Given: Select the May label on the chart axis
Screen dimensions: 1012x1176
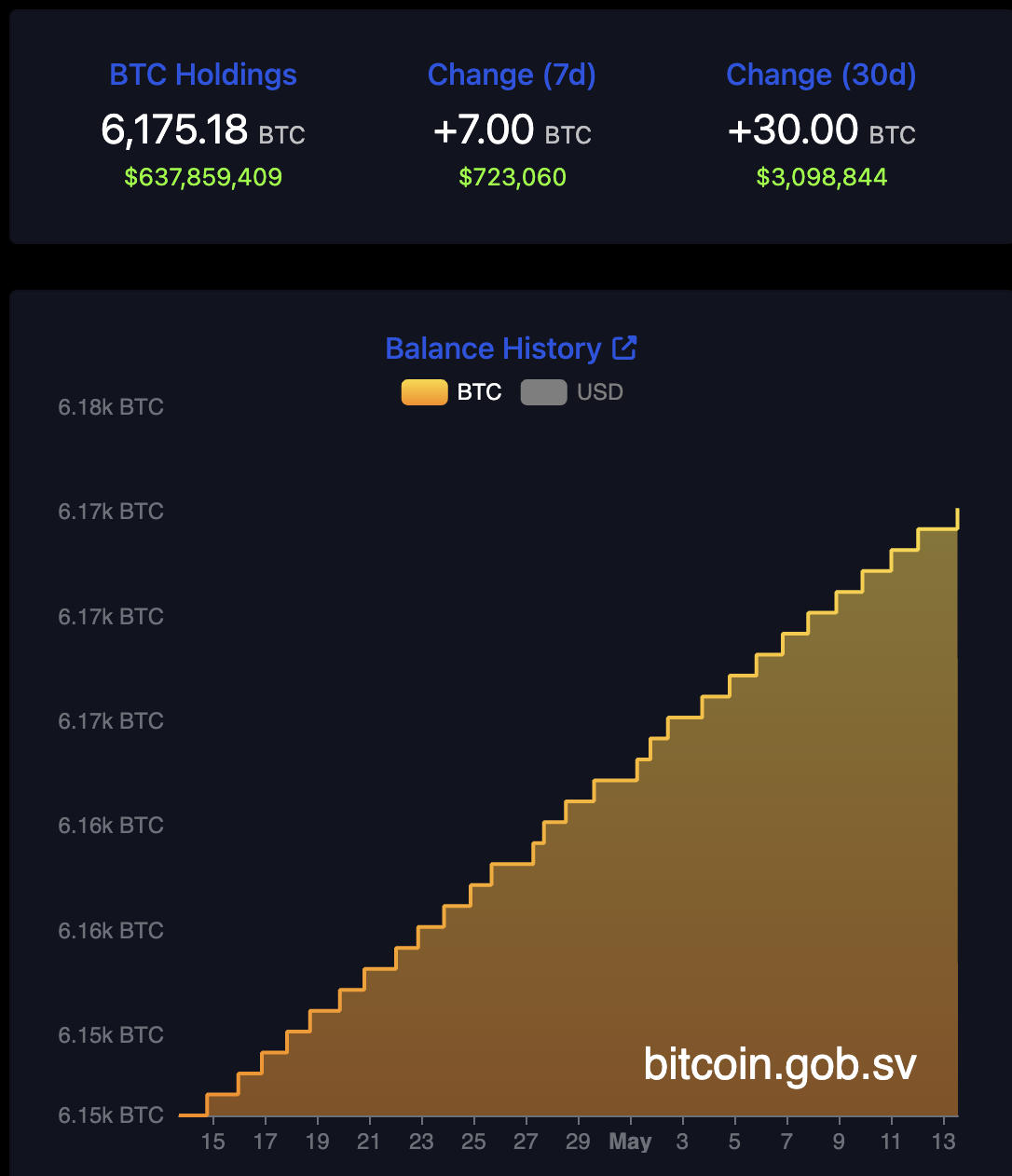Looking at the screenshot, I should pos(630,1141).
